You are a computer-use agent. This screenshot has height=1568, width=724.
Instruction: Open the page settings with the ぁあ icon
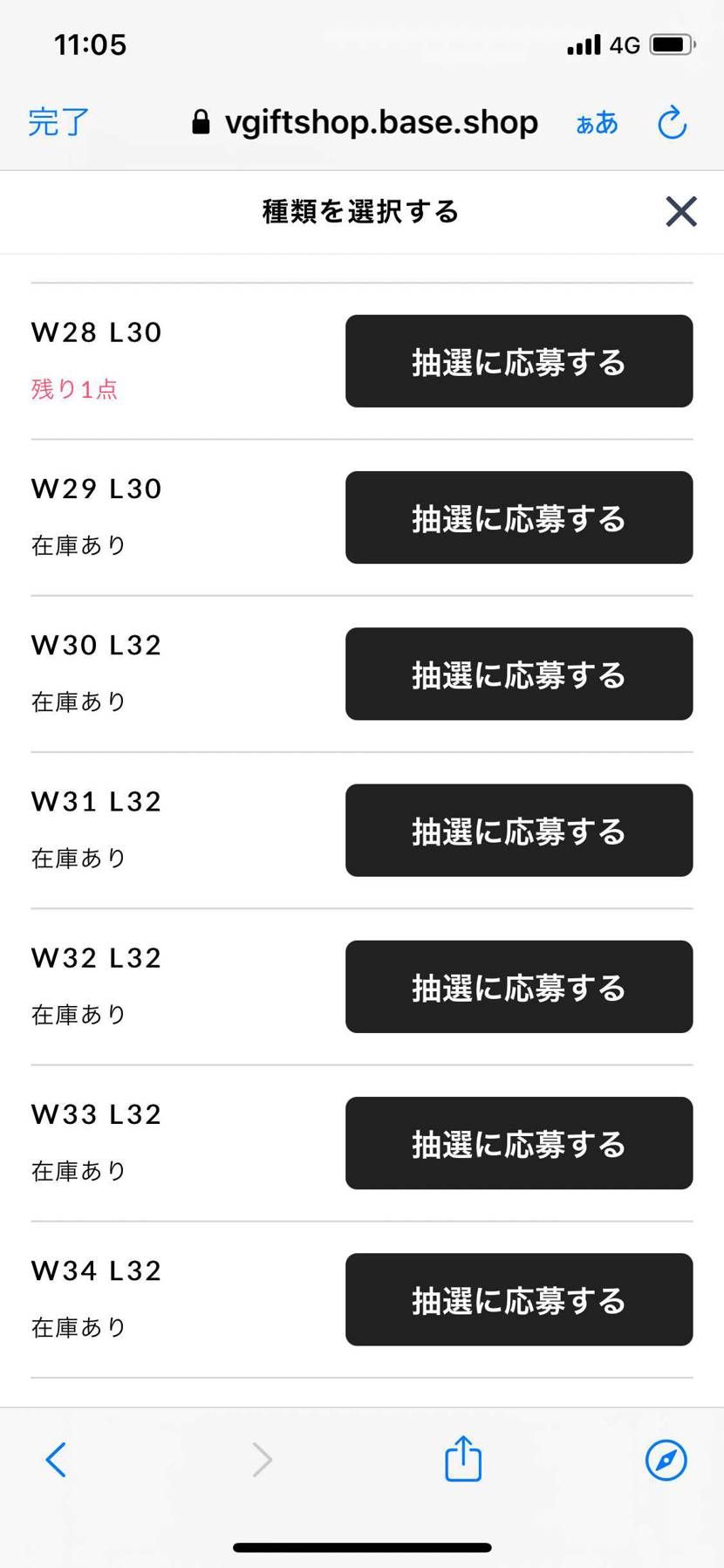[x=597, y=124]
